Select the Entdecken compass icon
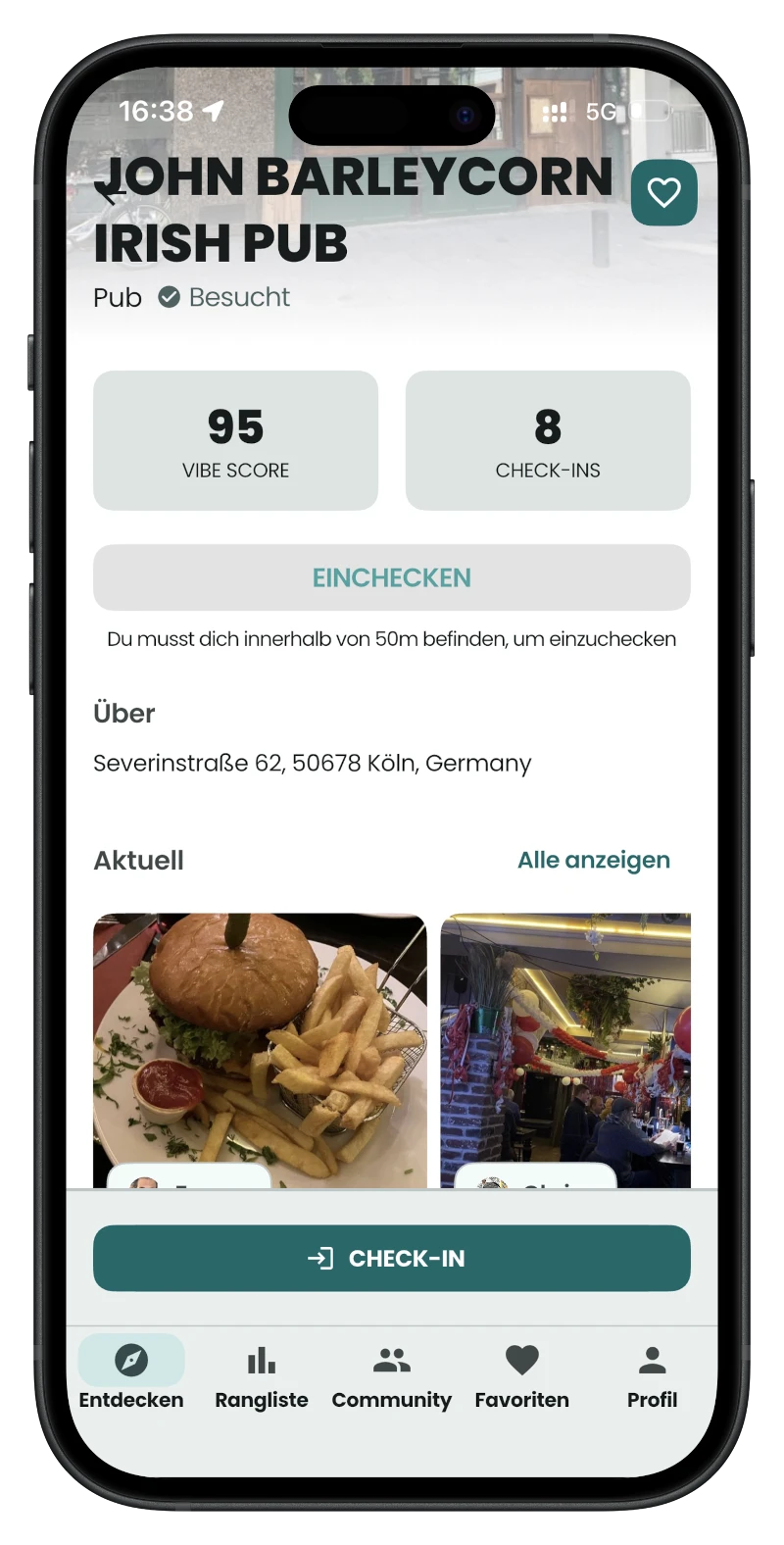 pos(131,1360)
